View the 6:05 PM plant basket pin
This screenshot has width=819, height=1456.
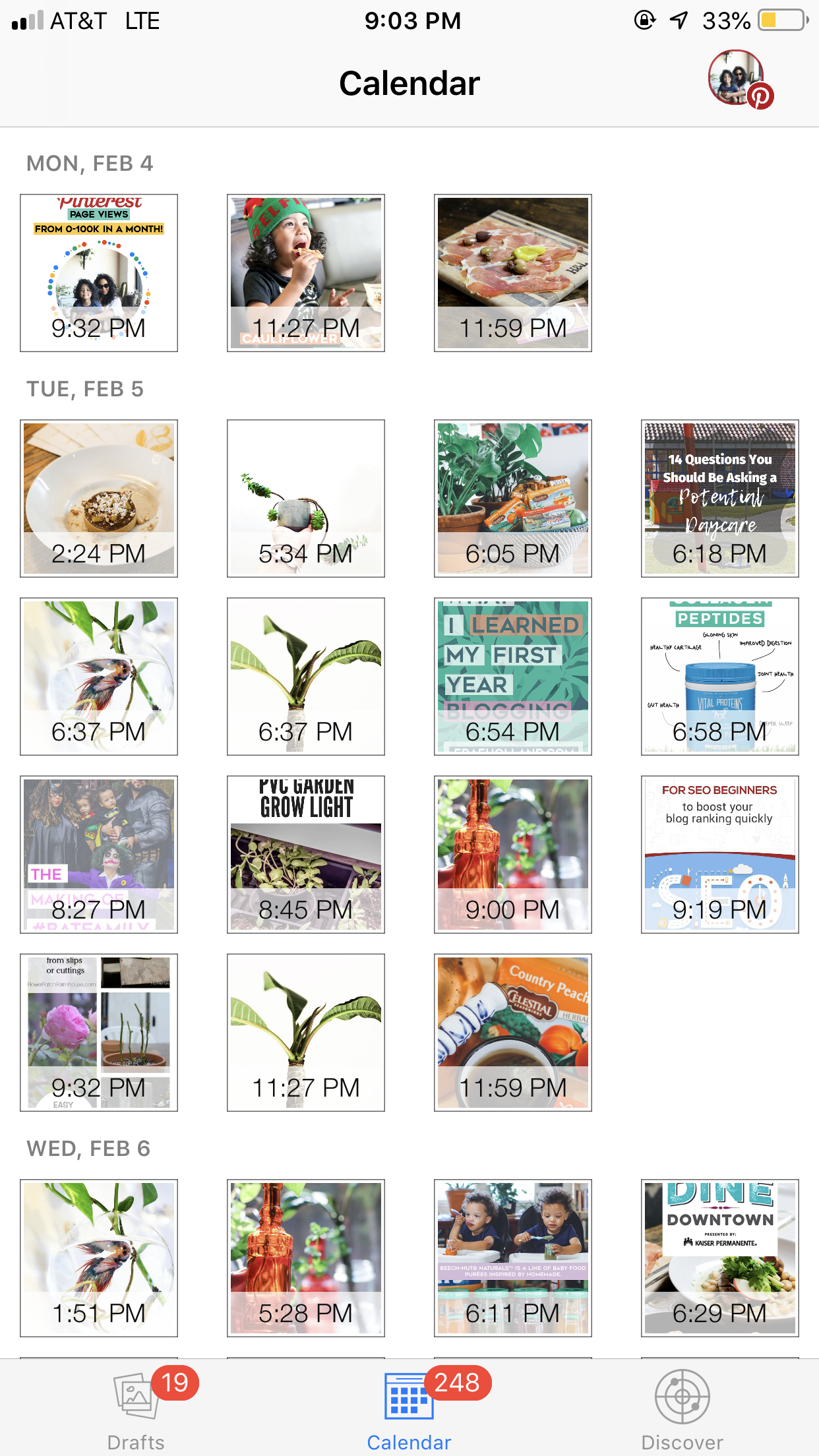(x=513, y=499)
